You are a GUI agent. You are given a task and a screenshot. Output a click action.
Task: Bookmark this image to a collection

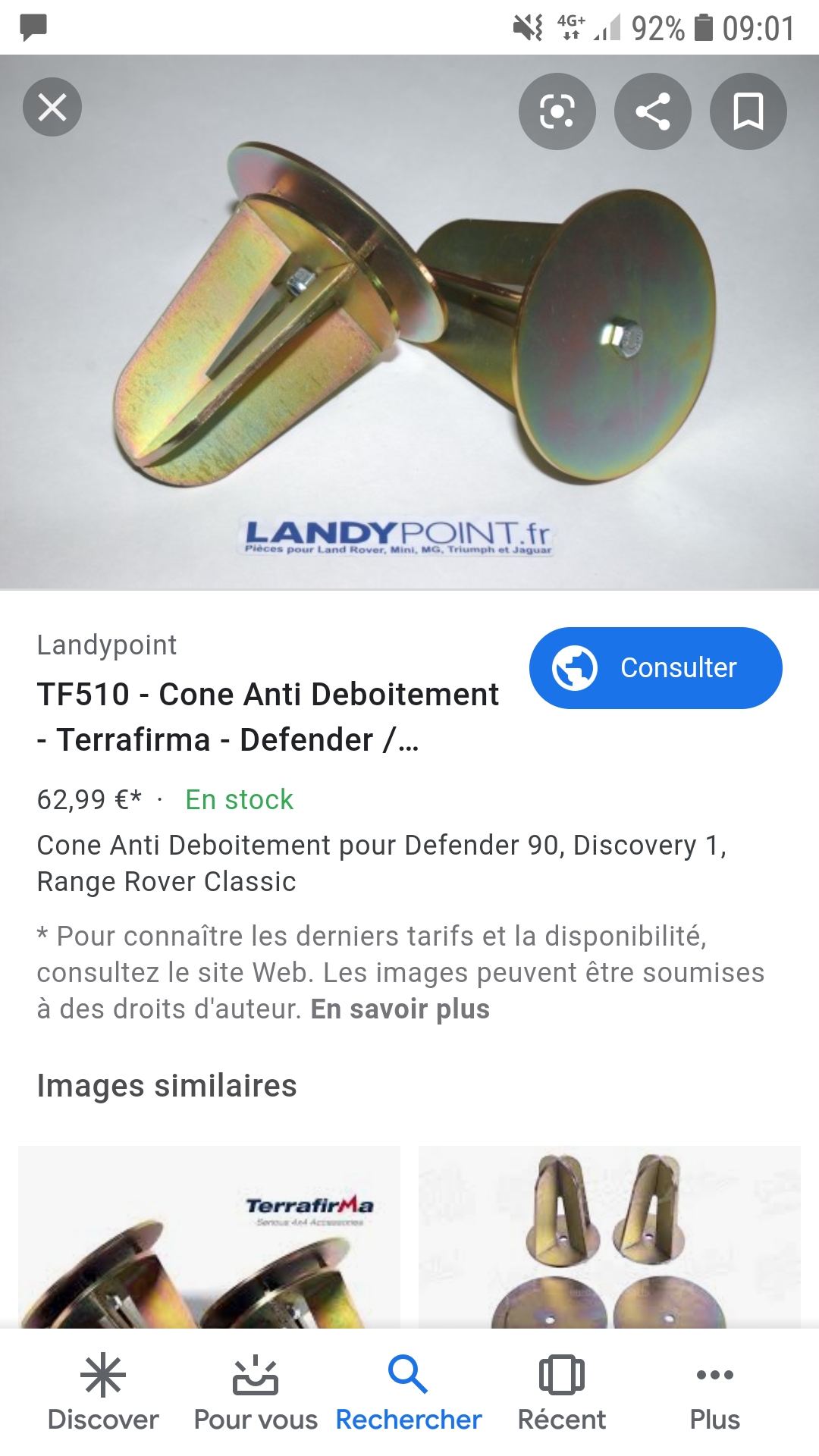pyautogui.click(x=748, y=111)
